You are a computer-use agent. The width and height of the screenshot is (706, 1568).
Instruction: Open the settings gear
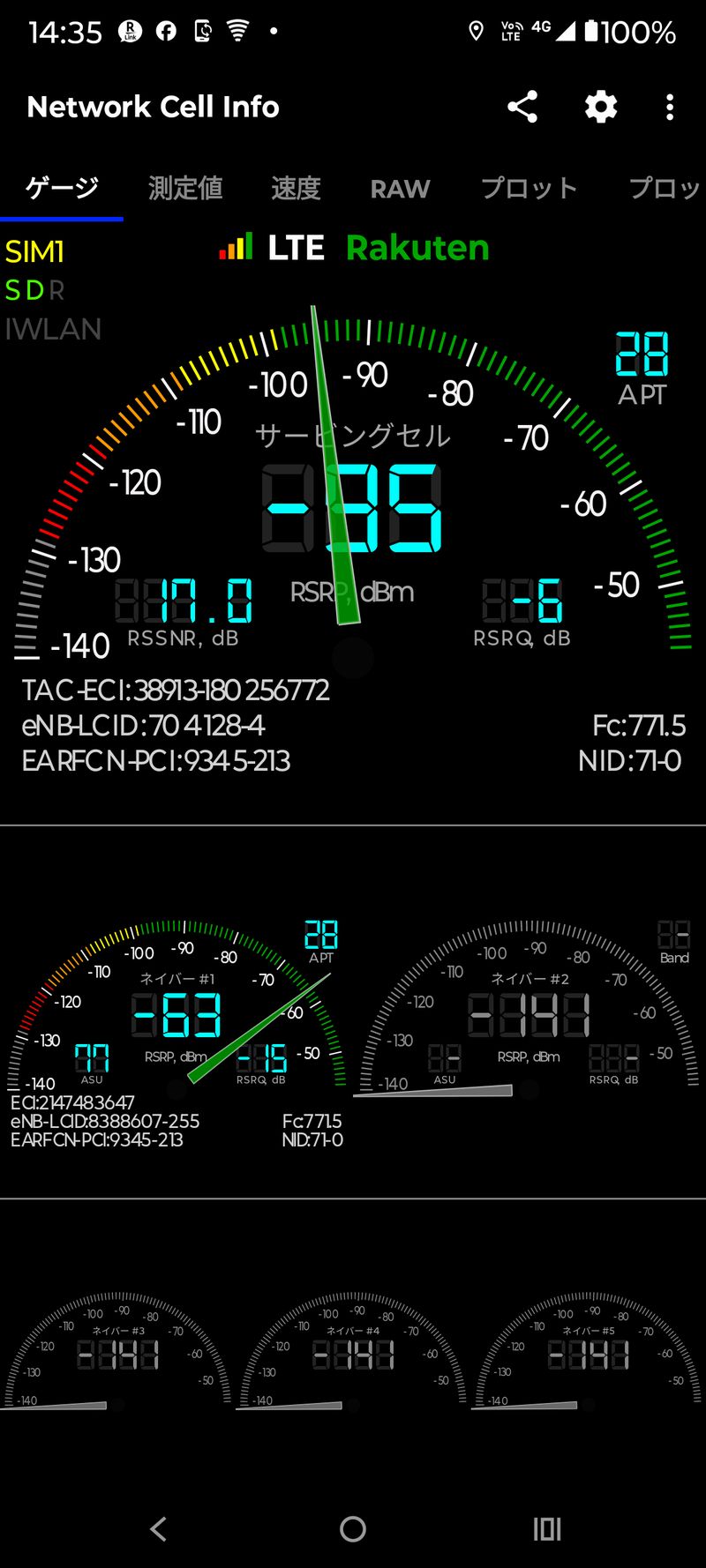[x=601, y=107]
